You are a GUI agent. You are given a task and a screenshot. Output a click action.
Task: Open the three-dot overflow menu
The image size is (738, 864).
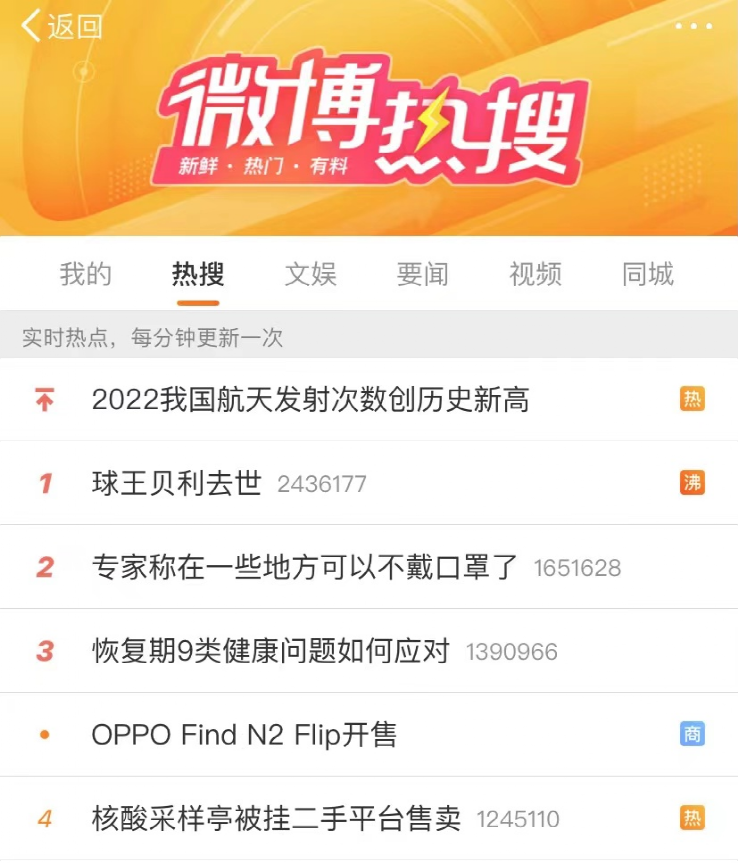tap(693, 26)
